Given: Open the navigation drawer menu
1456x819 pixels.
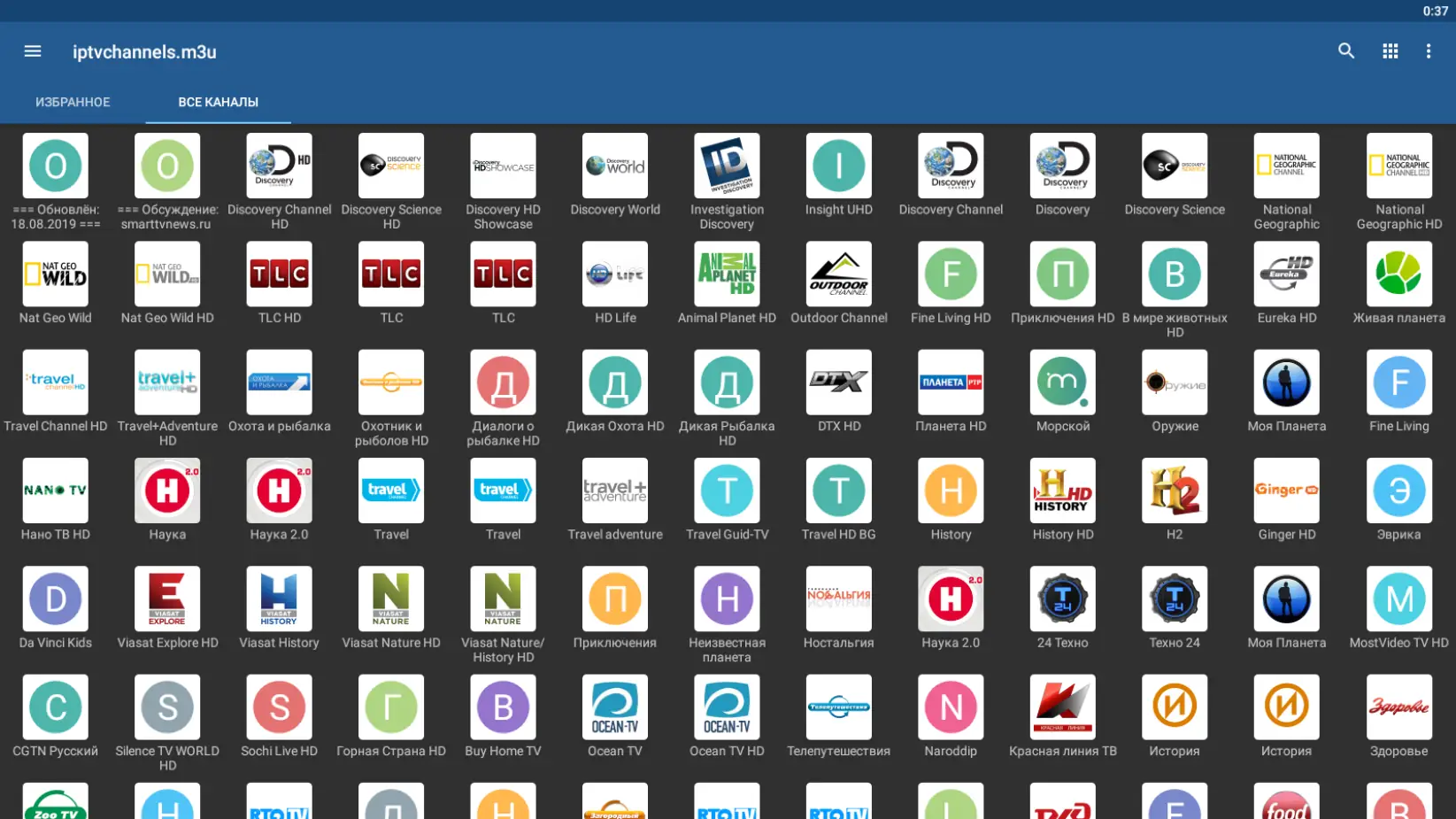Looking at the screenshot, I should click(x=33, y=51).
